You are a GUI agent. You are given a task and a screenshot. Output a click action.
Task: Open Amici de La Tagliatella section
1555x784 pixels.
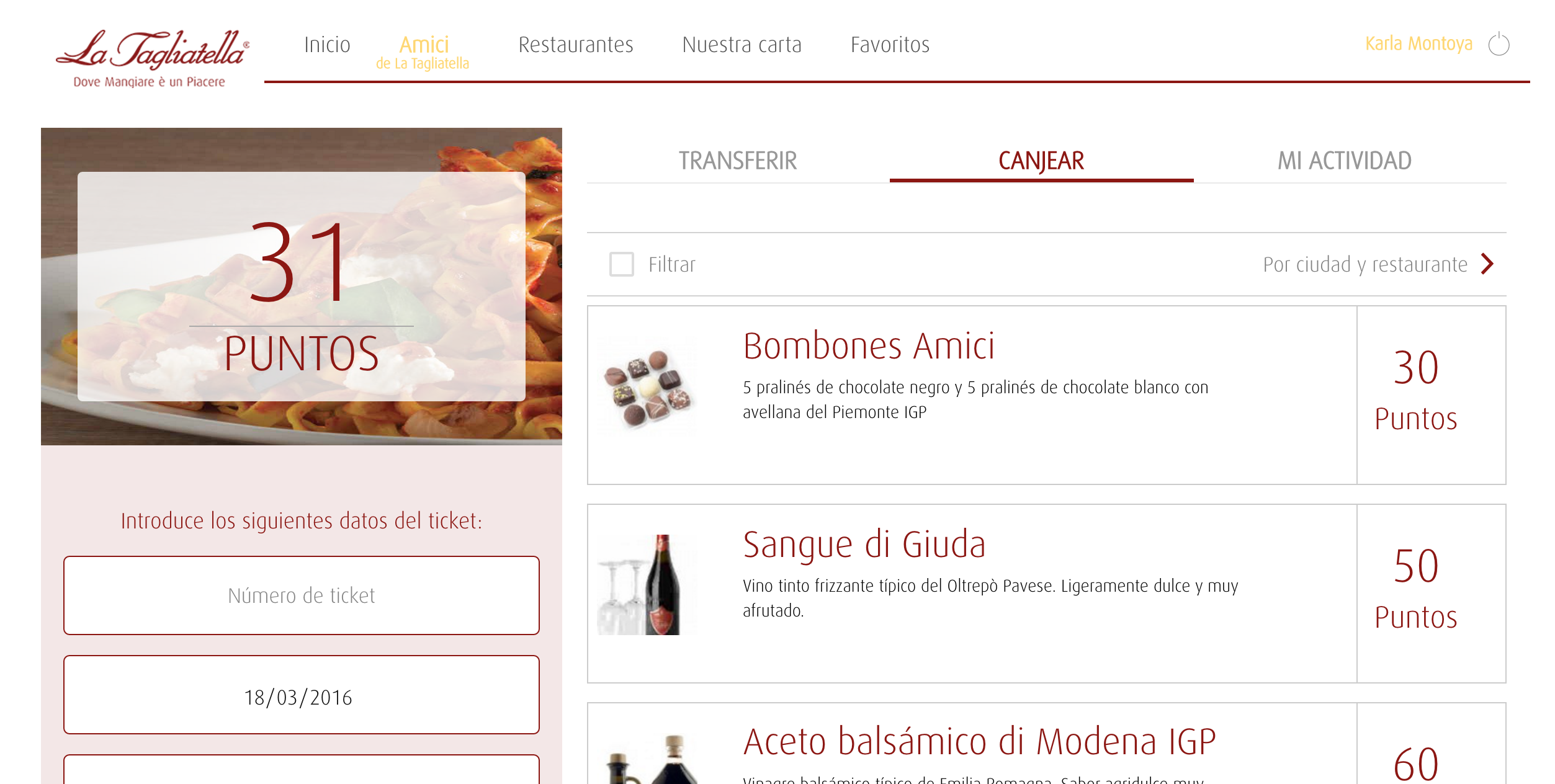(x=423, y=52)
